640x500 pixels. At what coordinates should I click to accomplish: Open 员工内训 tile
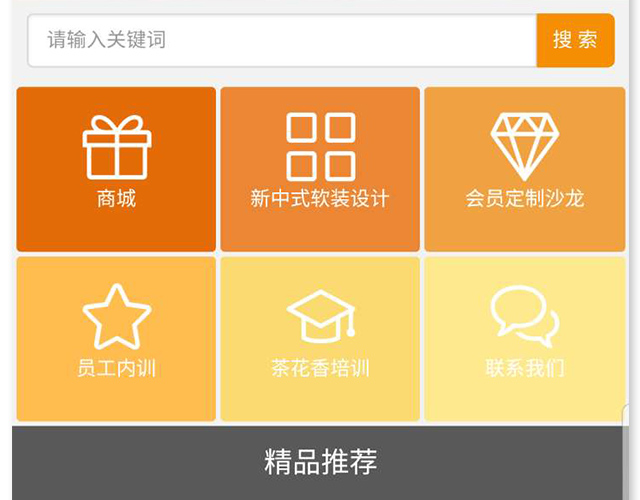click(x=116, y=339)
